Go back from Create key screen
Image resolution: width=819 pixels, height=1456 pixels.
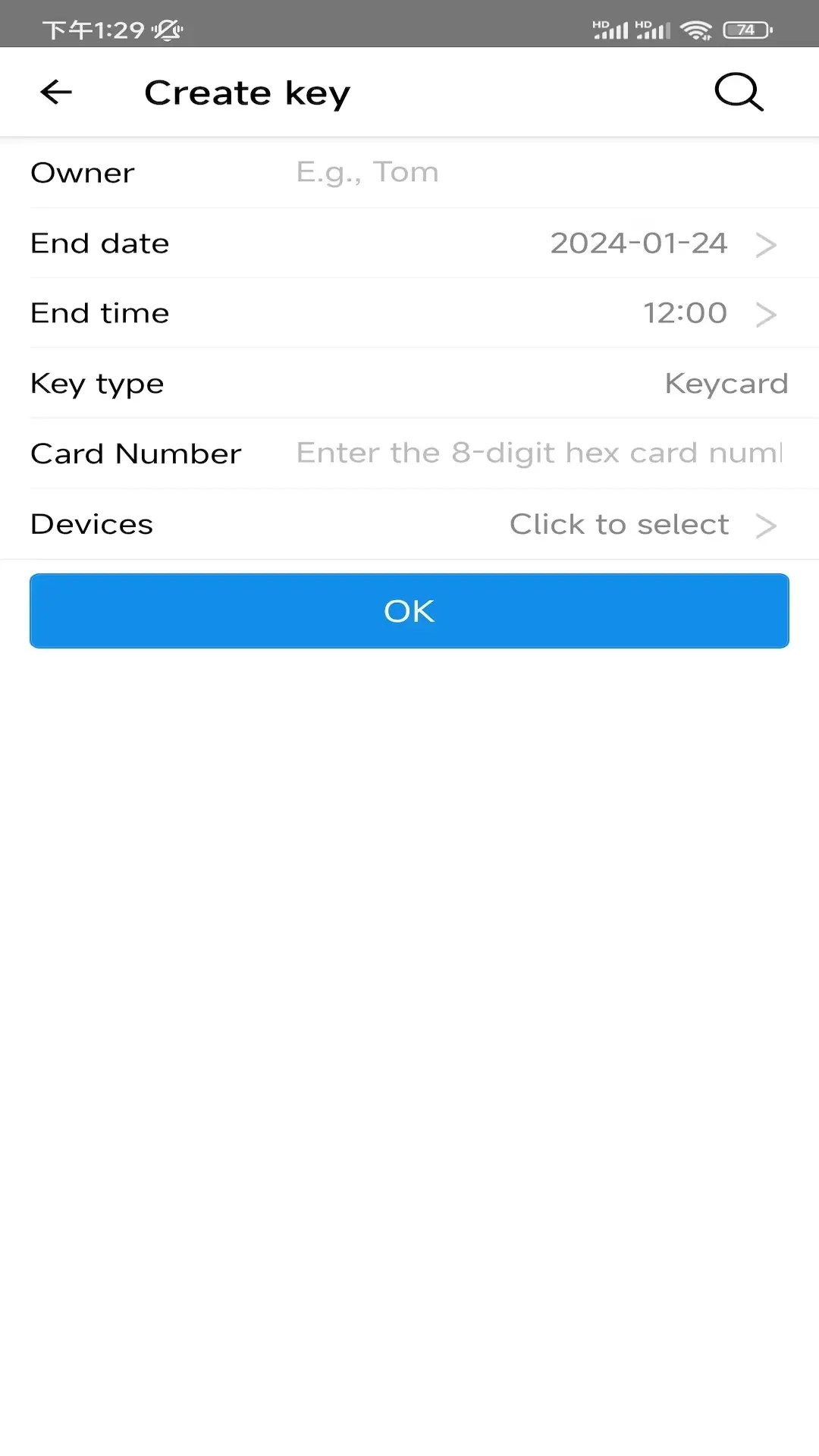point(56,93)
